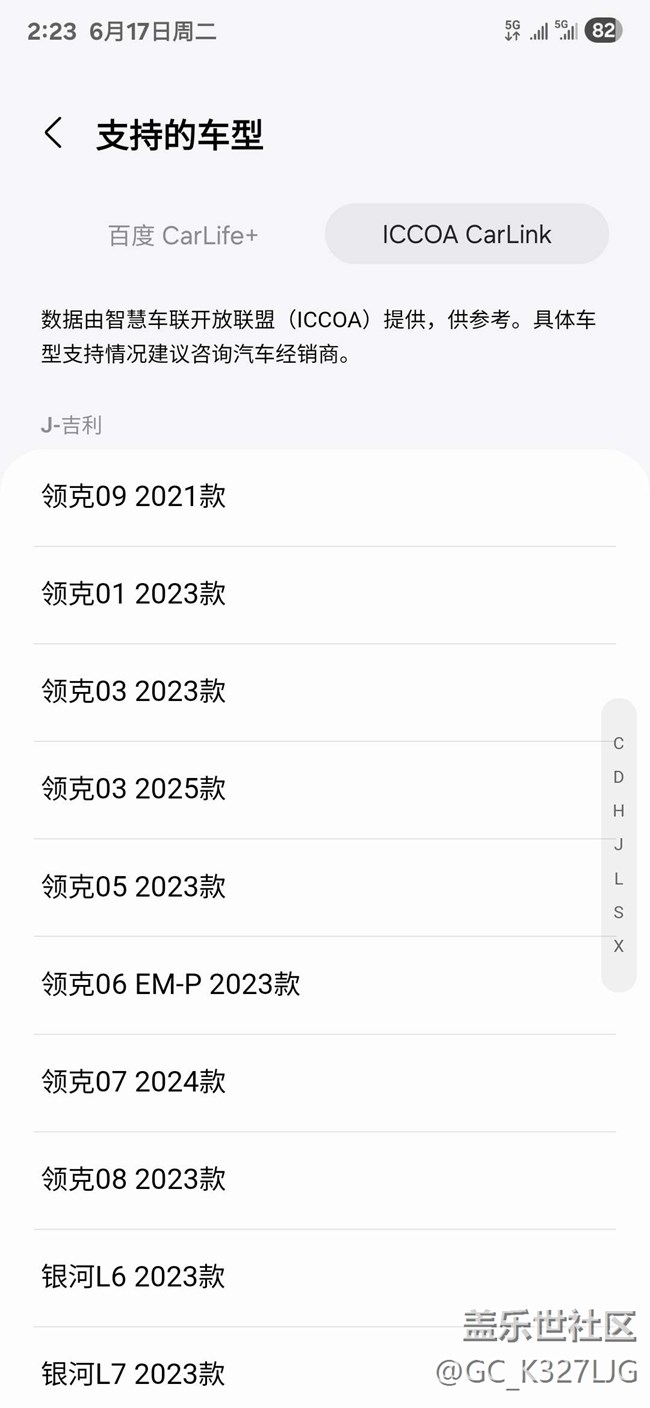Select the ICCOA CarLink tab
The height and width of the screenshot is (1408, 650).
point(466,235)
